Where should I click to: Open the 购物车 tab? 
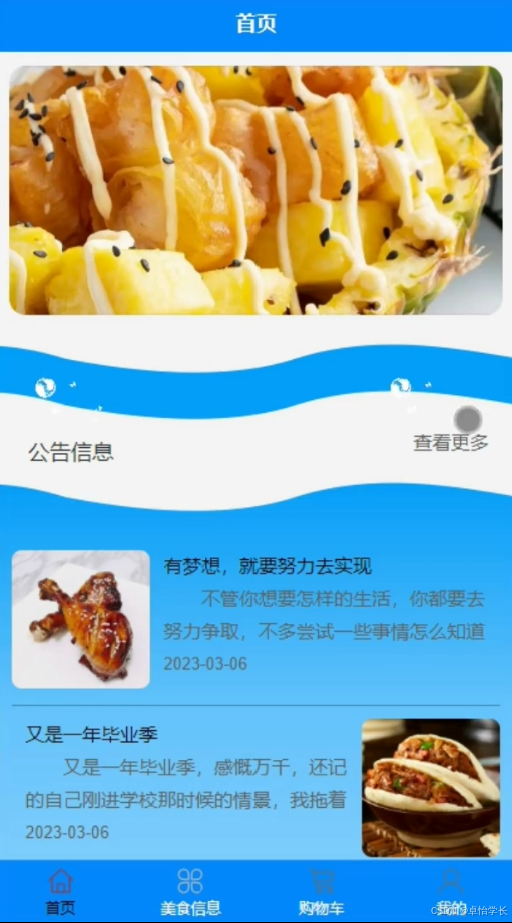click(x=321, y=892)
